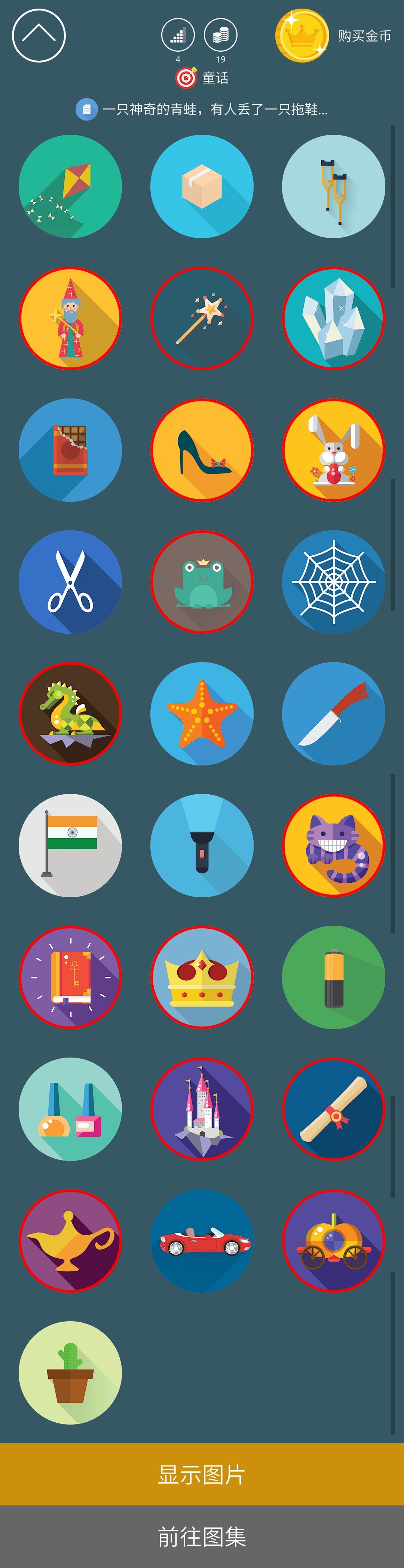Pick the spider web picture
Screen dimensions: 404x1568
[333, 582]
